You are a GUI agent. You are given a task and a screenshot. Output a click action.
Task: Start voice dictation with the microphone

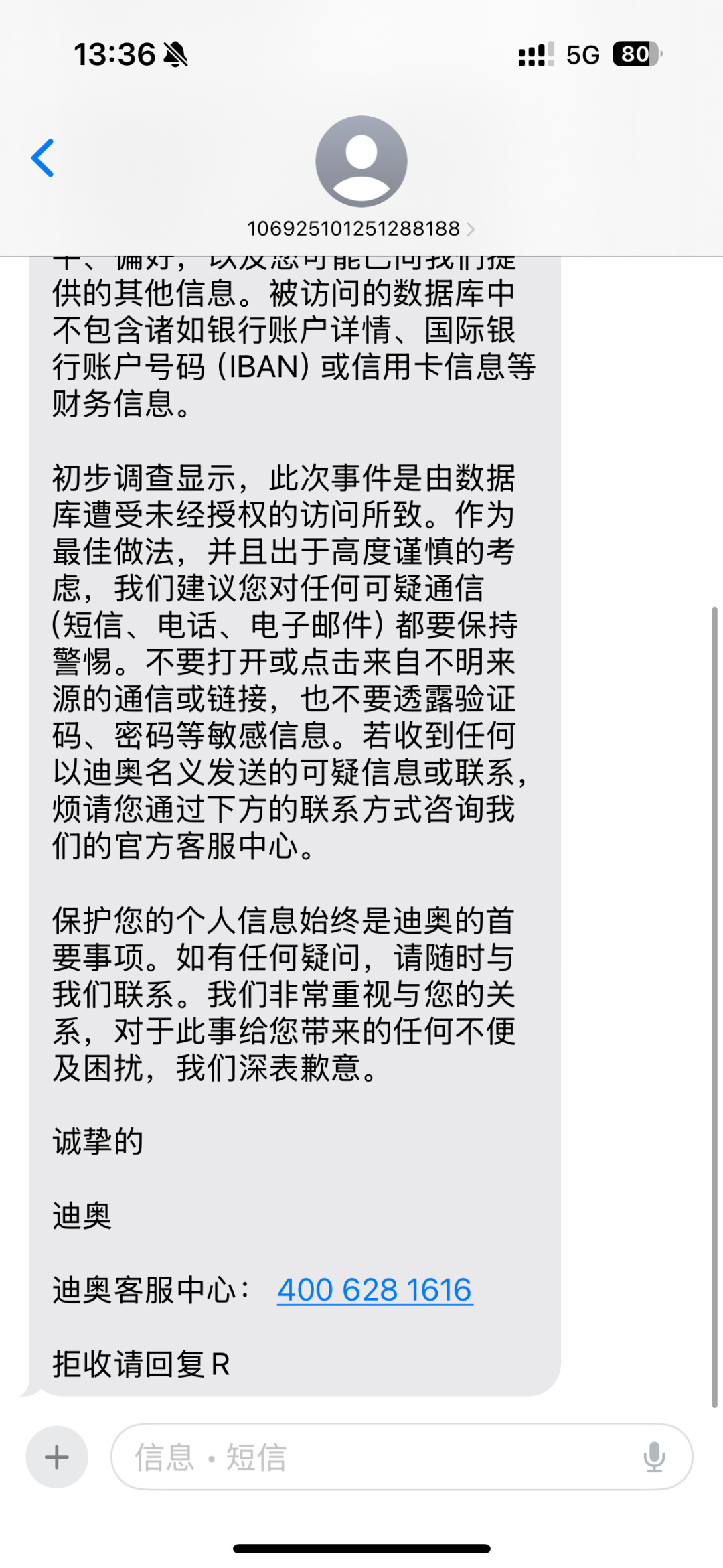coord(653,1457)
